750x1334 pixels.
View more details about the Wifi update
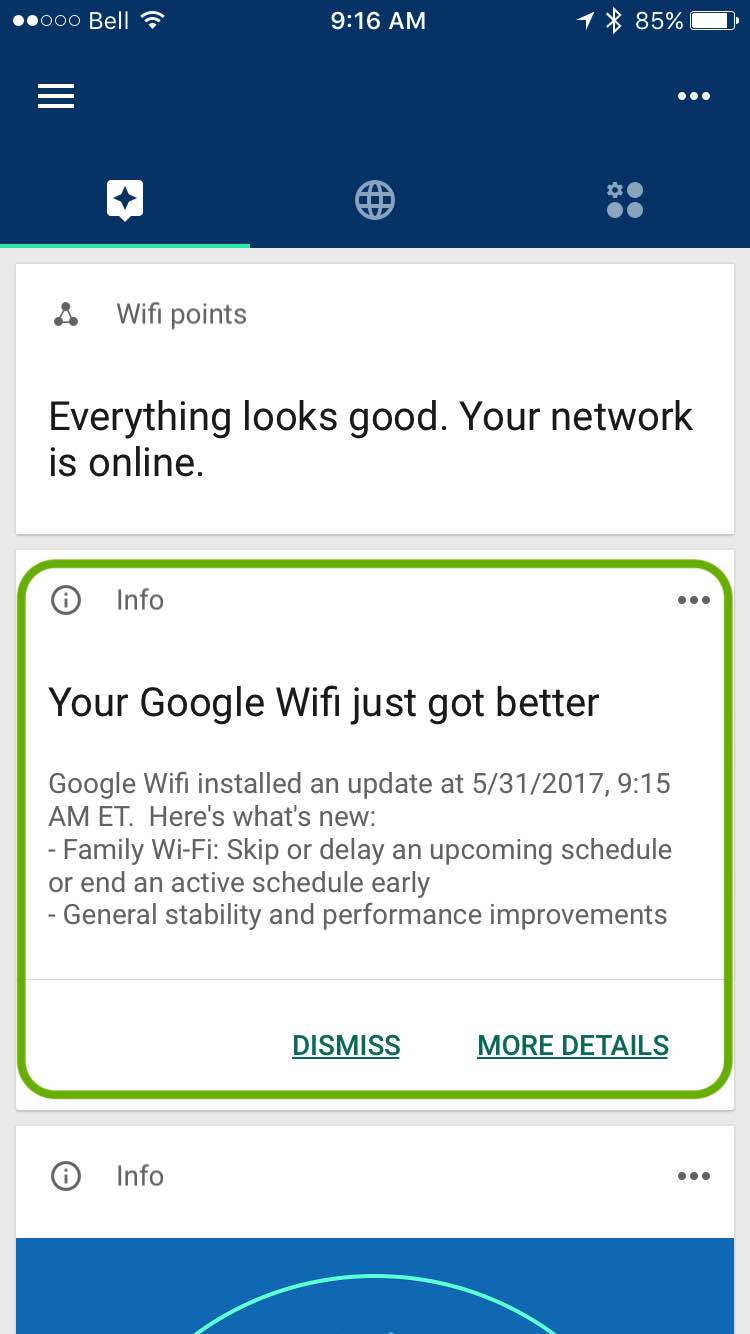(572, 1045)
